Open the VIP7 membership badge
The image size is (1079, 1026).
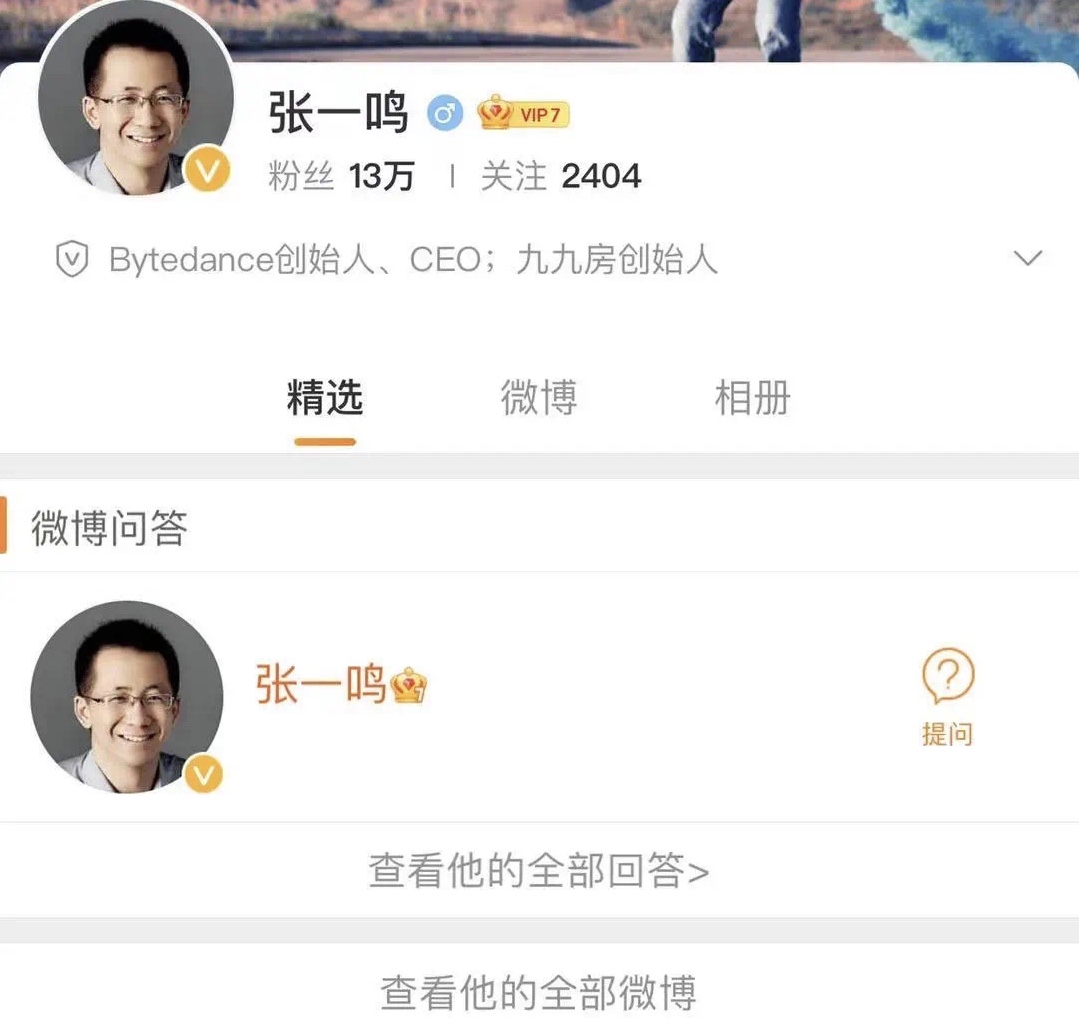[524, 114]
